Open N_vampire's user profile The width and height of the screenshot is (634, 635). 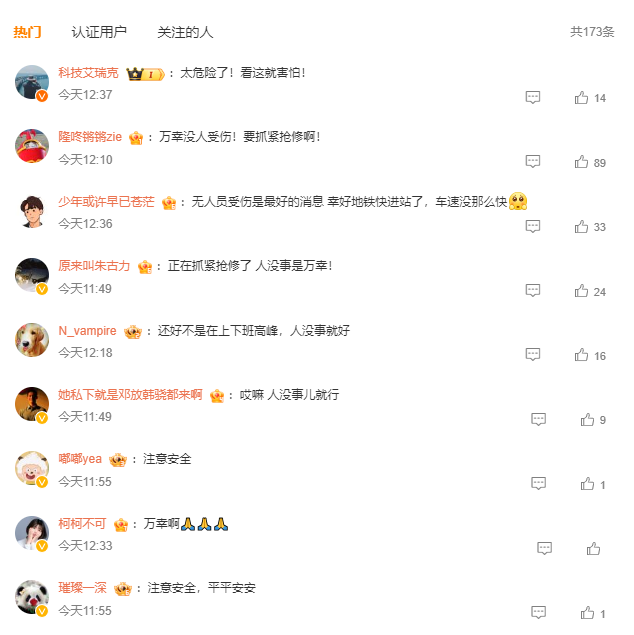point(87,331)
